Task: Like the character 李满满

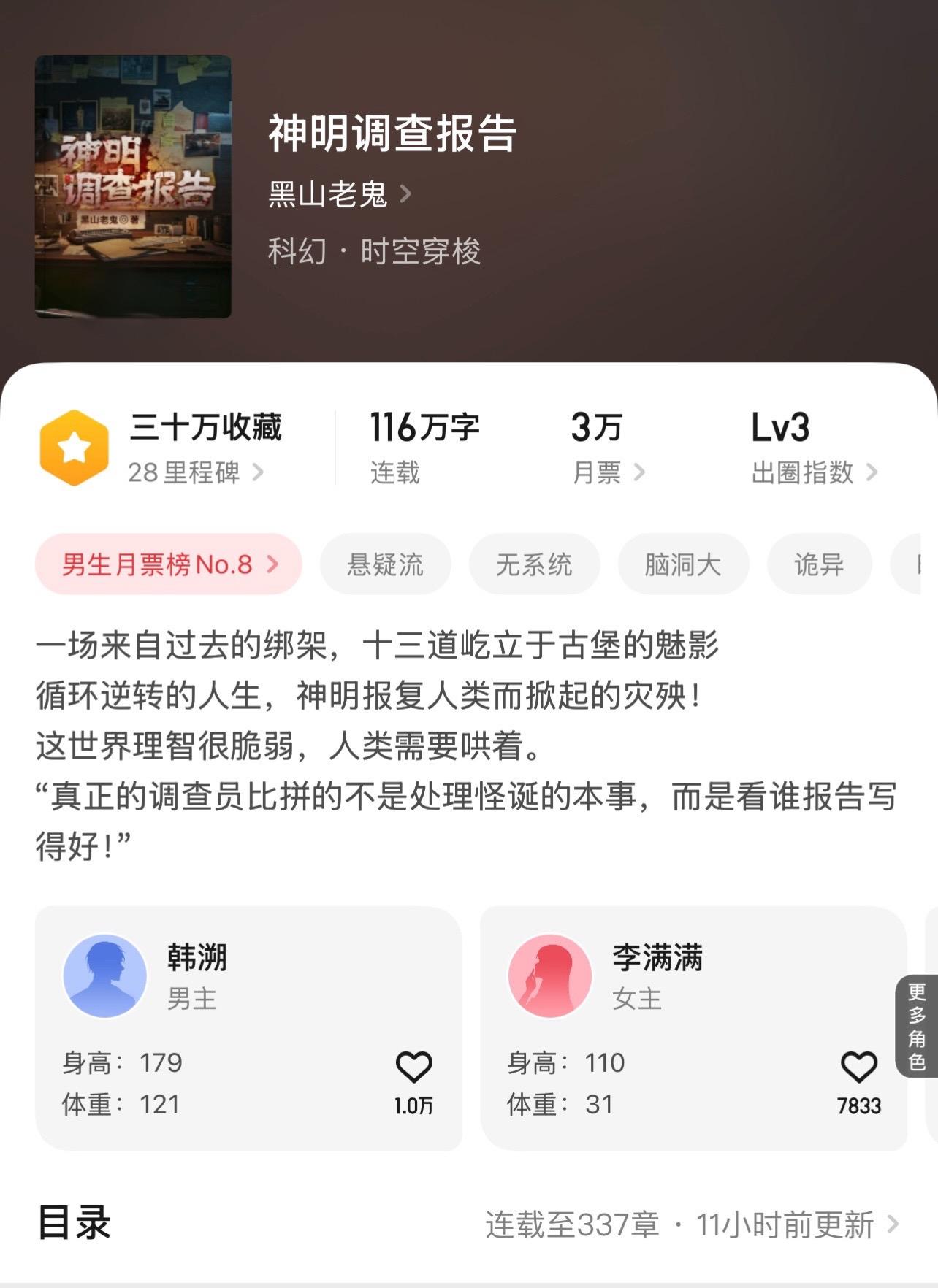Action: (858, 1067)
